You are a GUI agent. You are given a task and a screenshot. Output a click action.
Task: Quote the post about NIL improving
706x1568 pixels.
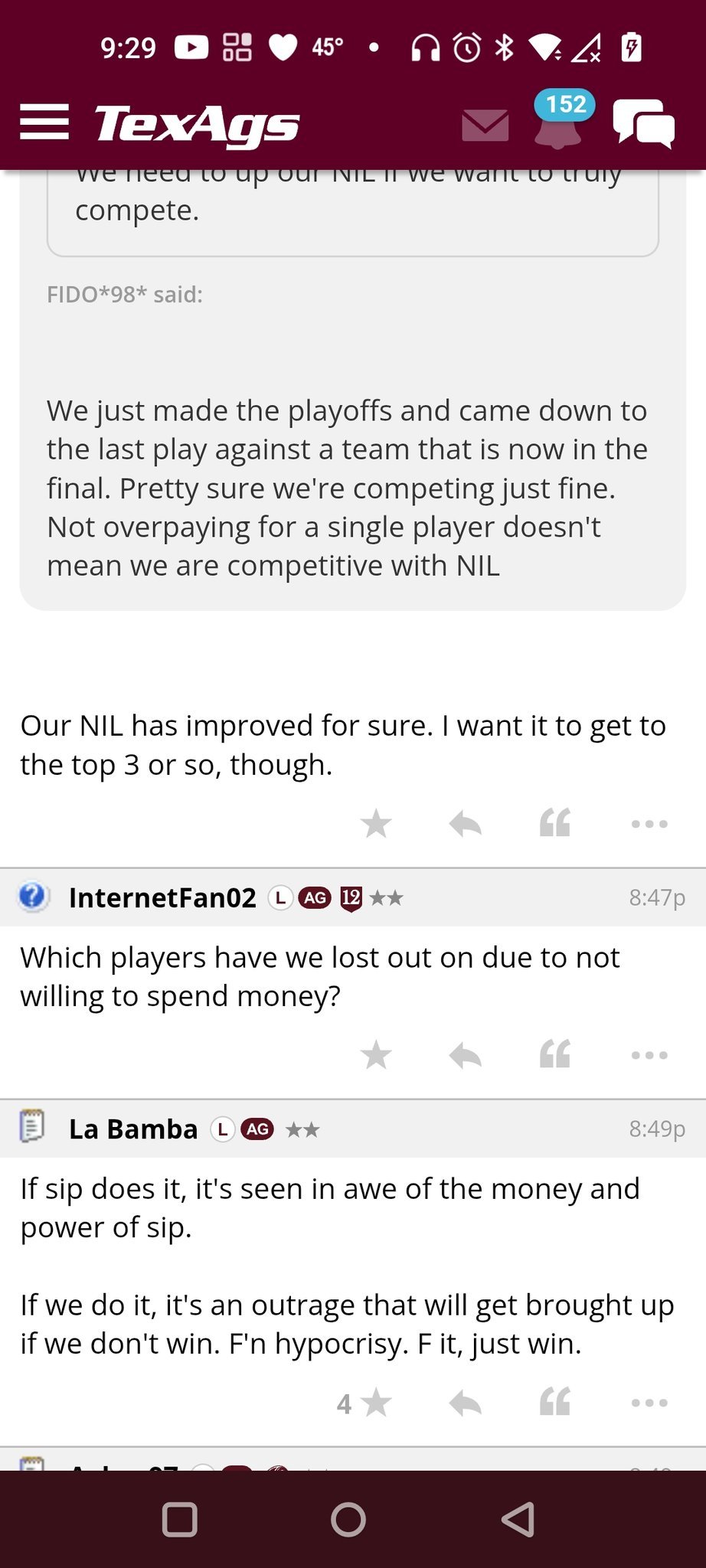tap(555, 824)
